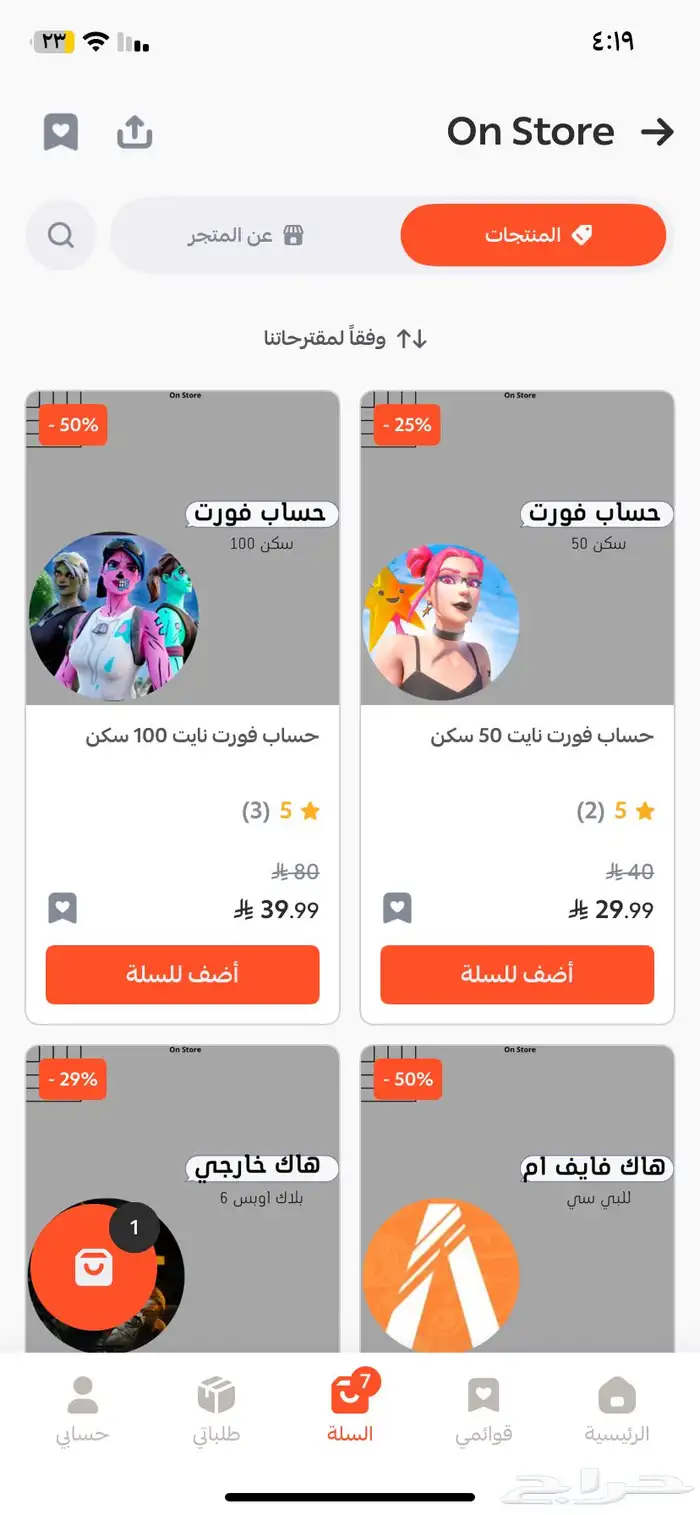Viewport: 700px width, 1515px height.
Task: Open the هاك فايف ام product card
Action: coord(516,1200)
